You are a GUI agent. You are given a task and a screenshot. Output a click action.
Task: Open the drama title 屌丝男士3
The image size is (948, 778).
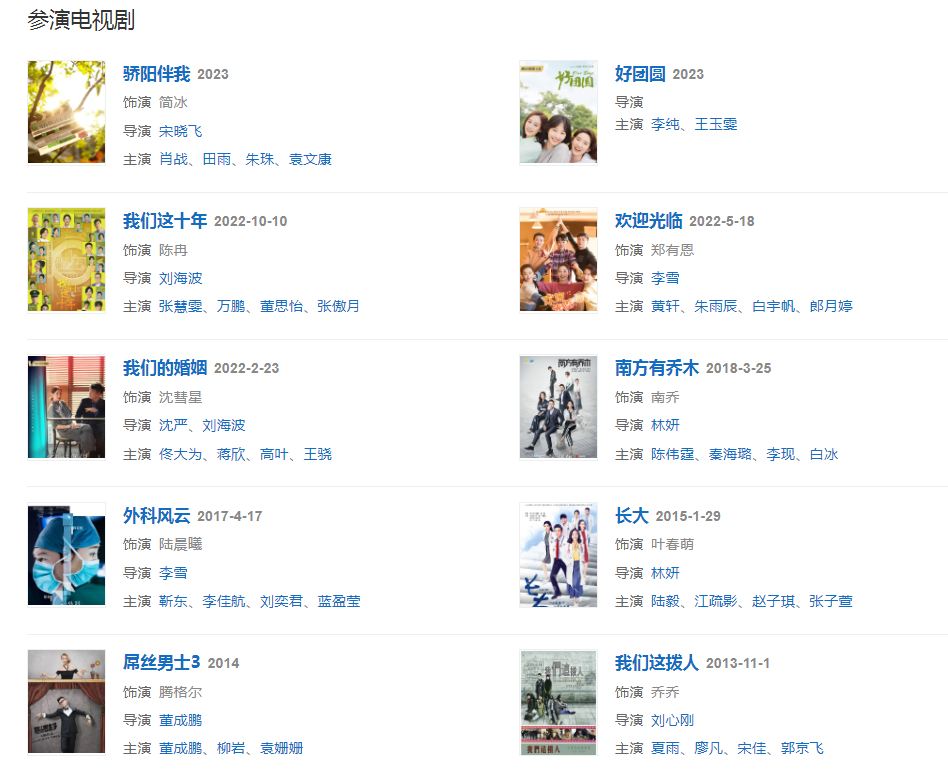pyautogui.click(x=161, y=663)
